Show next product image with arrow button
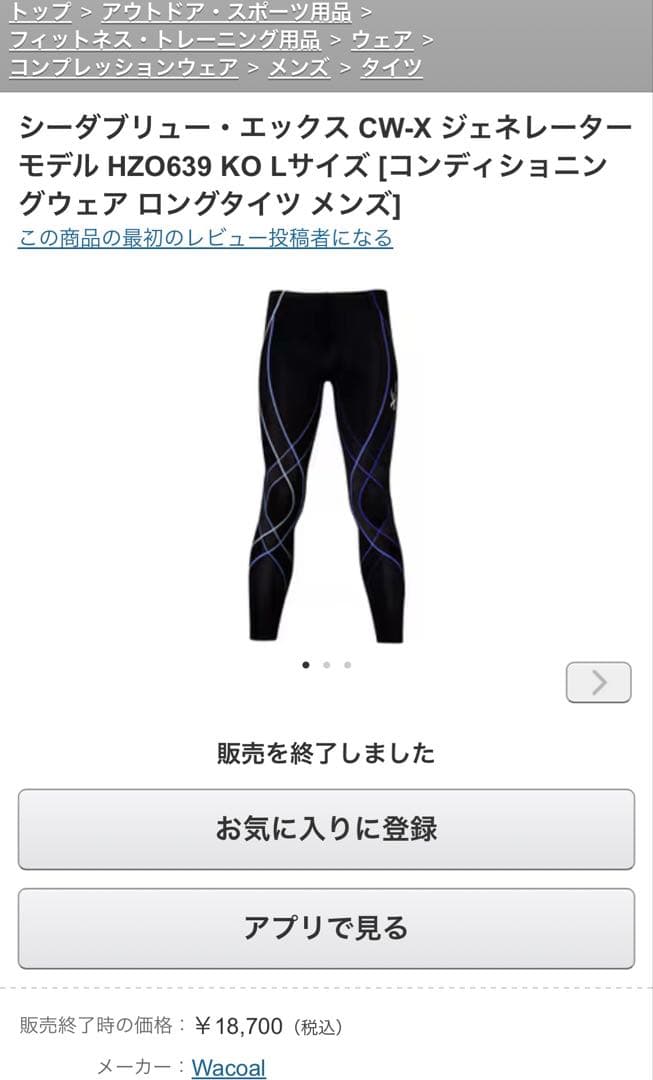 tap(598, 682)
